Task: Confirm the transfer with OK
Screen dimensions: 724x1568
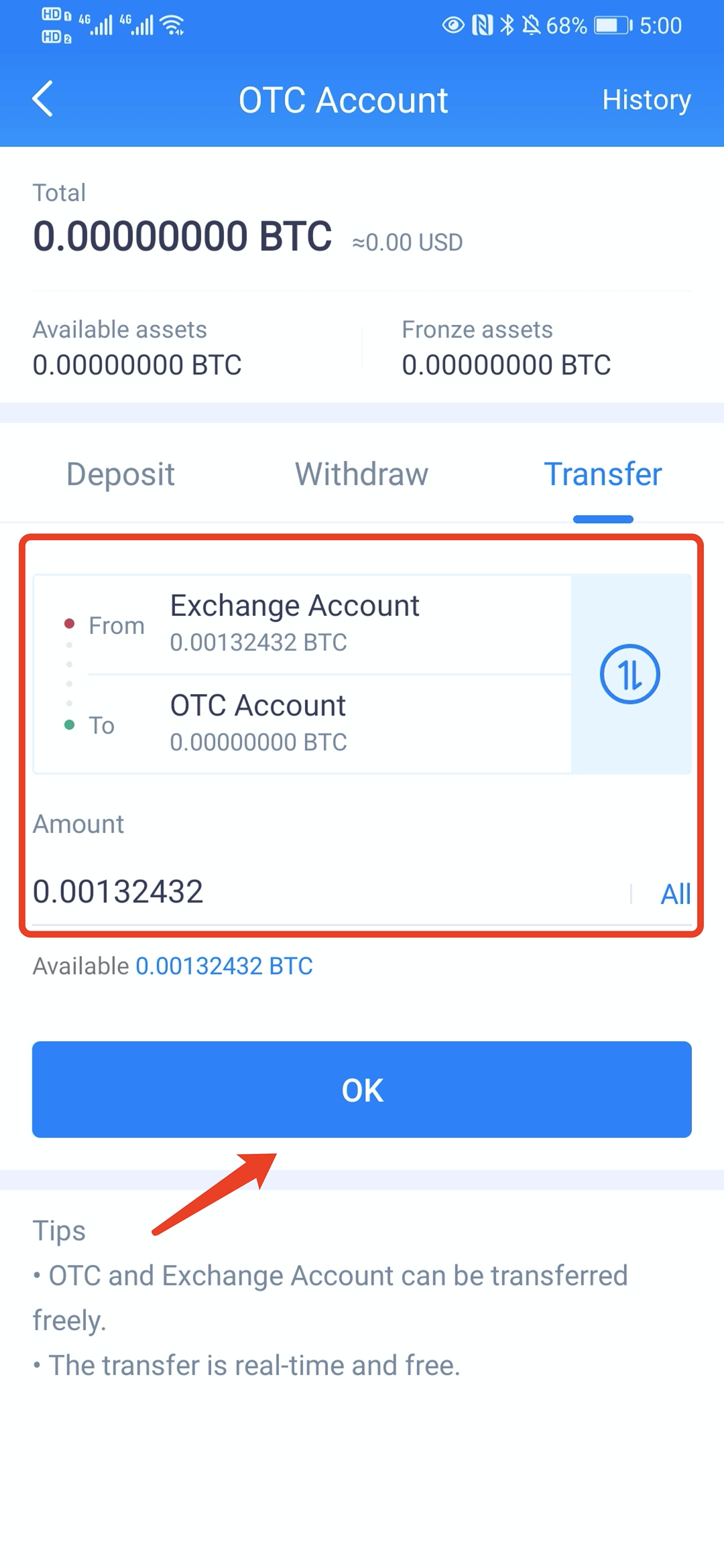Action: pyautogui.click(x=362, y=1090)
